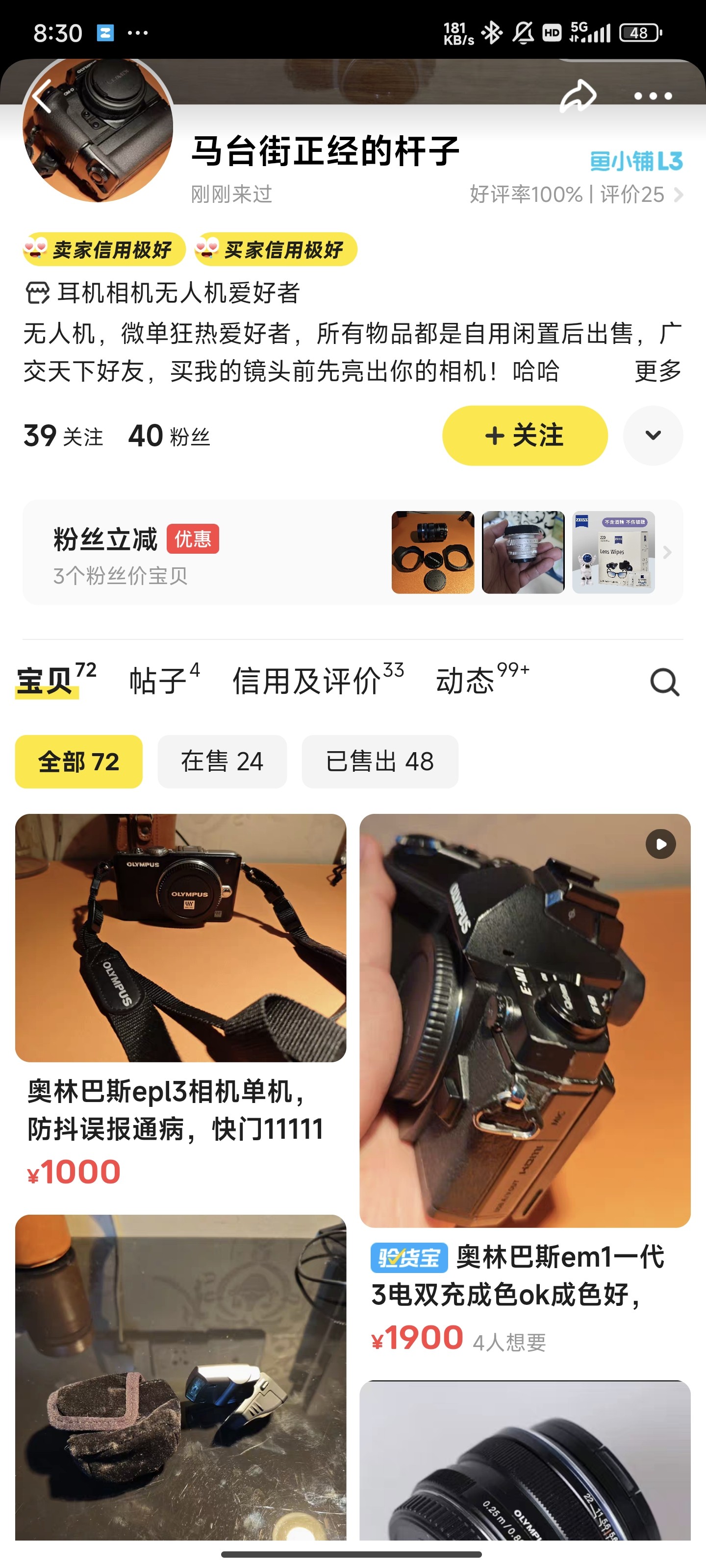
Task: Filter by 在售 24 items
Action: 222,761
